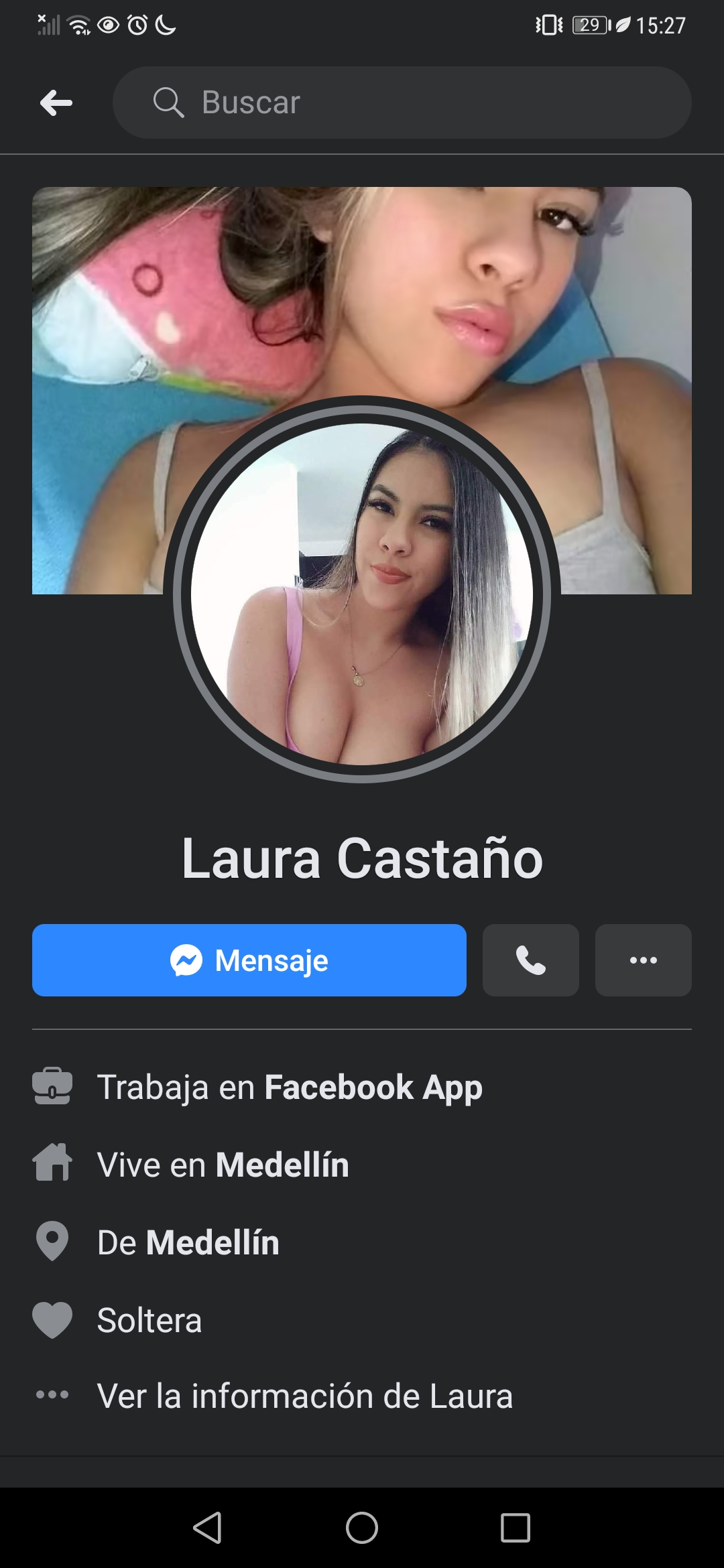Go back using the top-left arrow

click(x=56, y=103)
